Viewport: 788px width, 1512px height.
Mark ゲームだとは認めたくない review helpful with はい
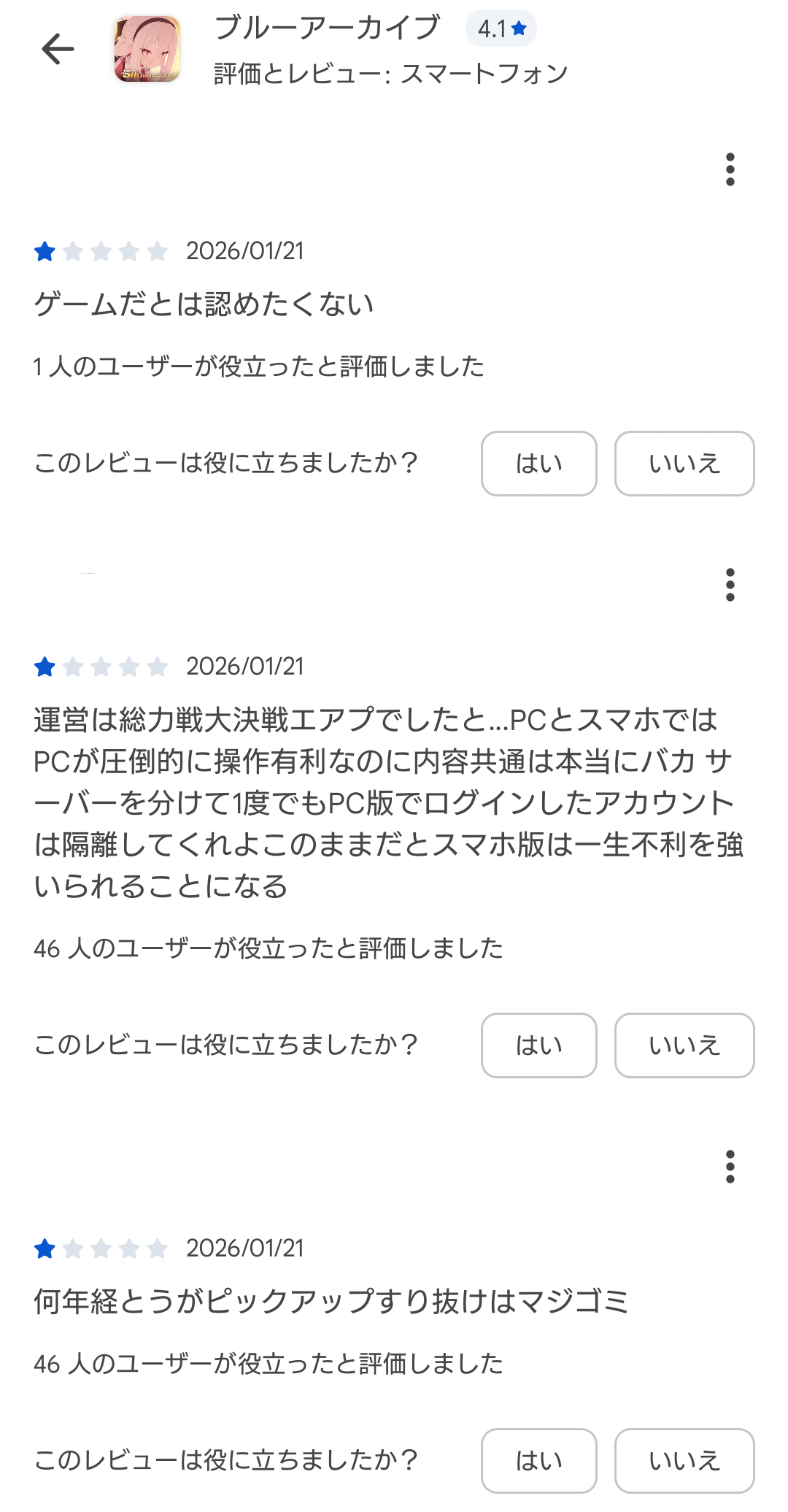point(538,464)
